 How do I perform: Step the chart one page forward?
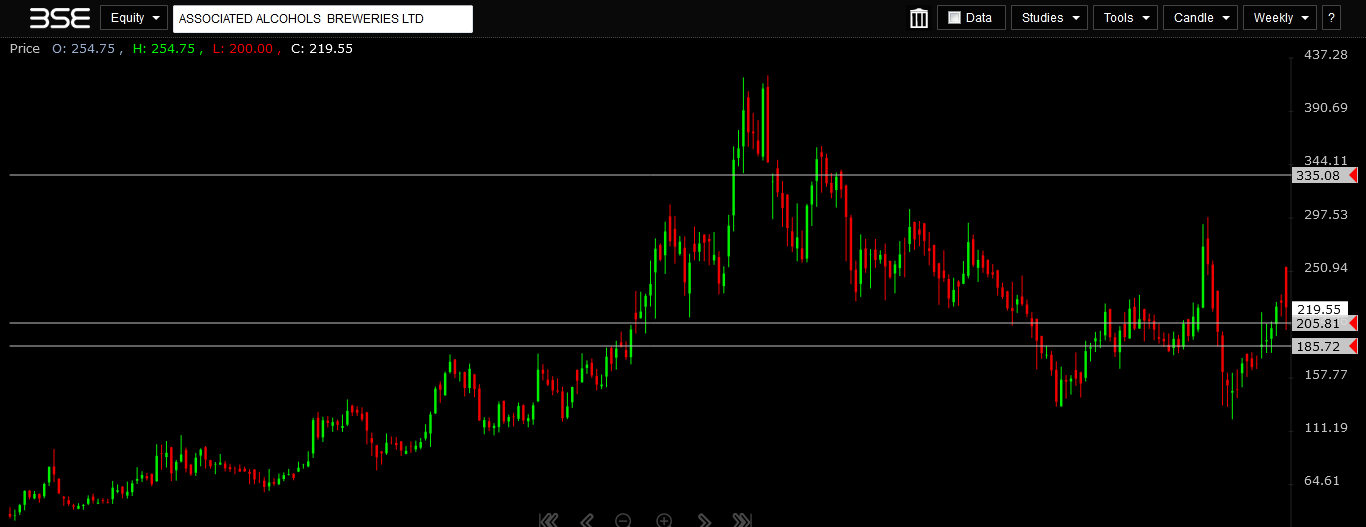[704, 520]
